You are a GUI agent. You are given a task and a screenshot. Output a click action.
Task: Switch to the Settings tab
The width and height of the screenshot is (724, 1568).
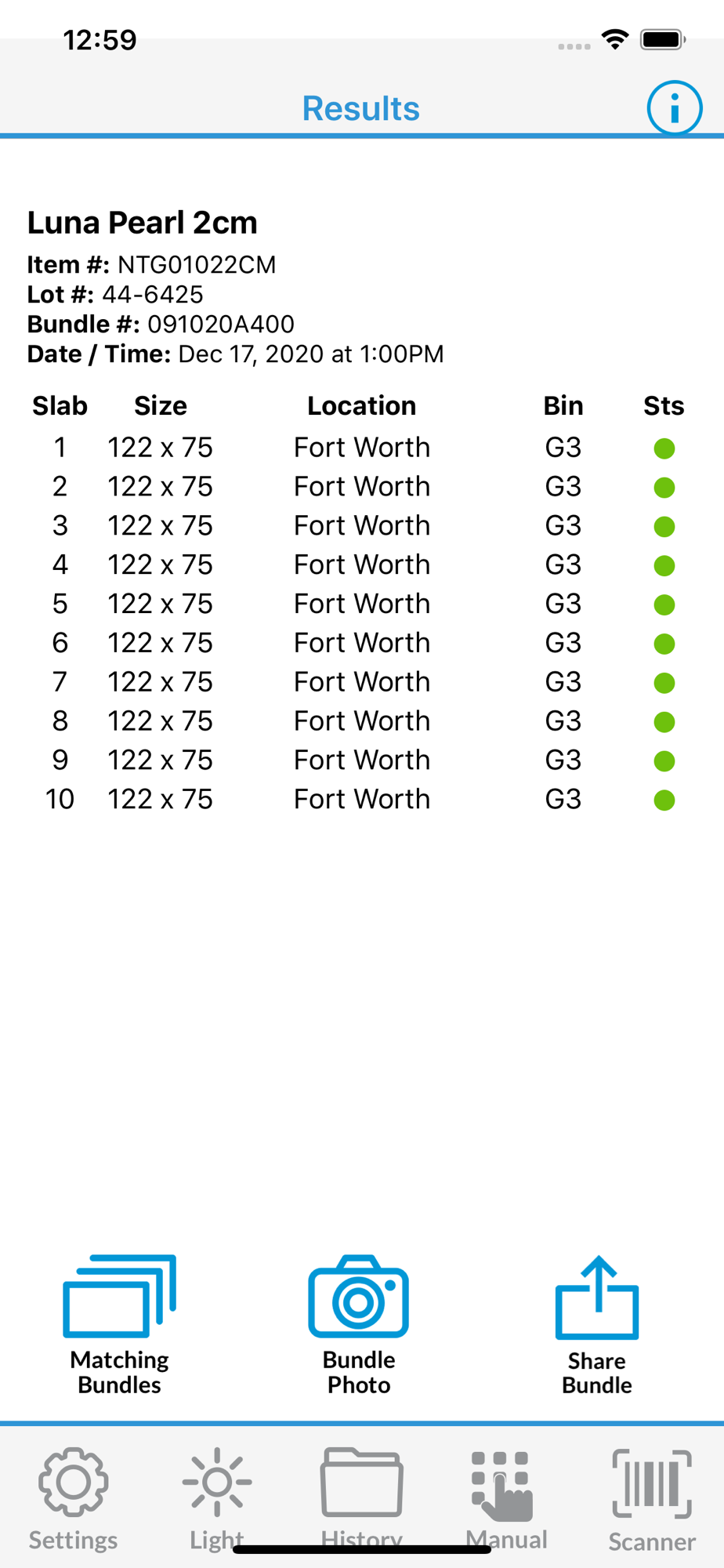point(73,1499)
